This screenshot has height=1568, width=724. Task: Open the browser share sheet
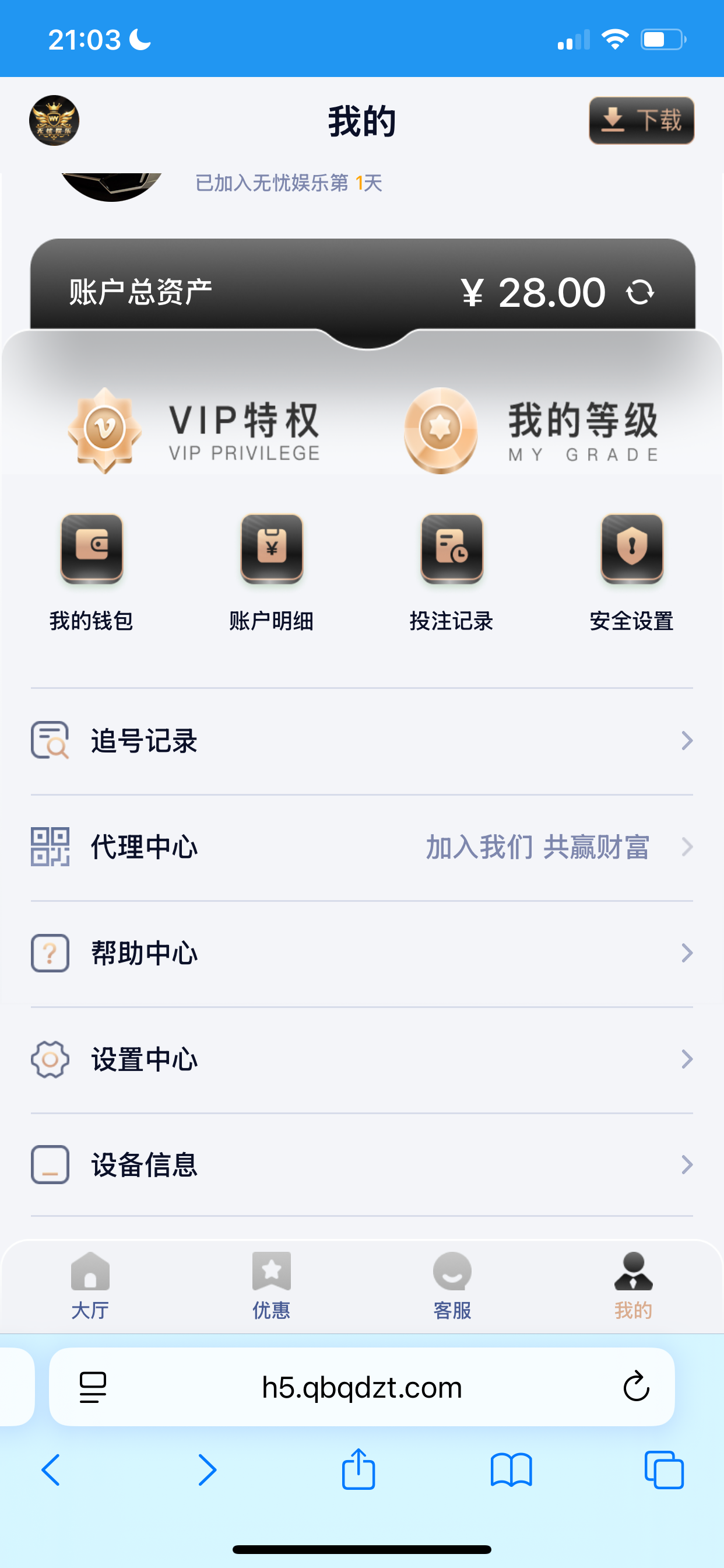coord(359,1469)
